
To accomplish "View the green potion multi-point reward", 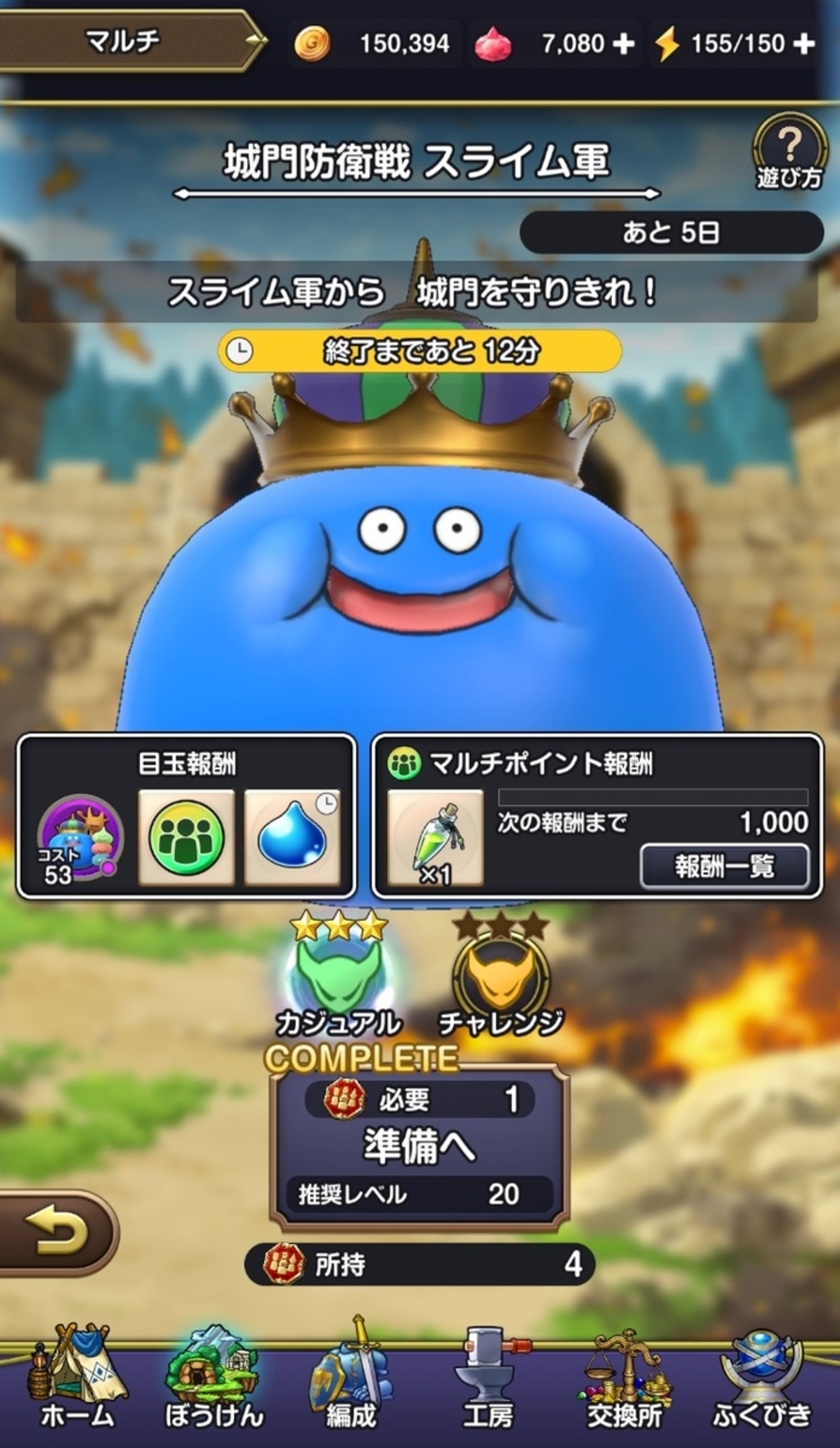I will coord(436,837).
